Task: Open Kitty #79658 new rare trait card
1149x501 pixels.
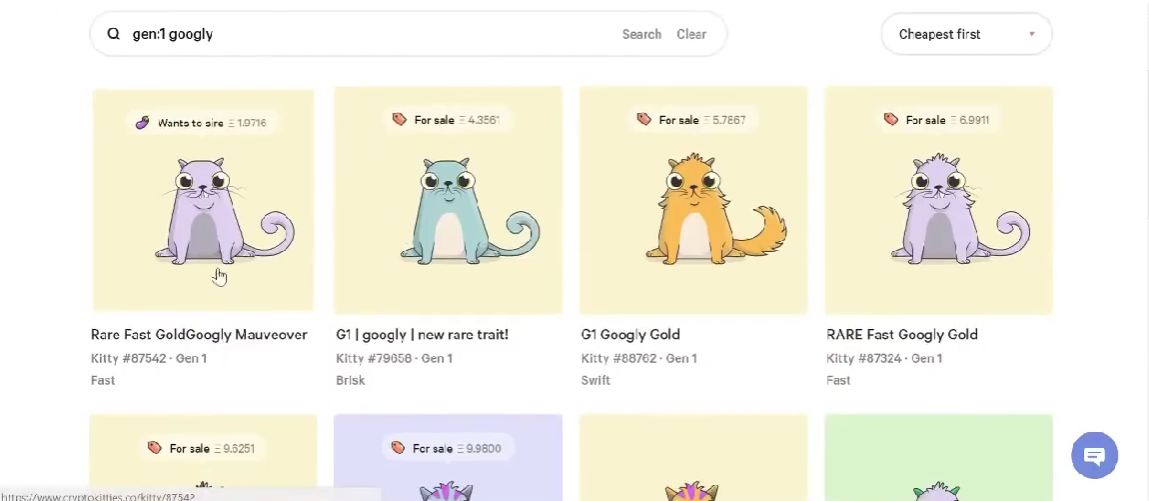Action: (448, 200)
